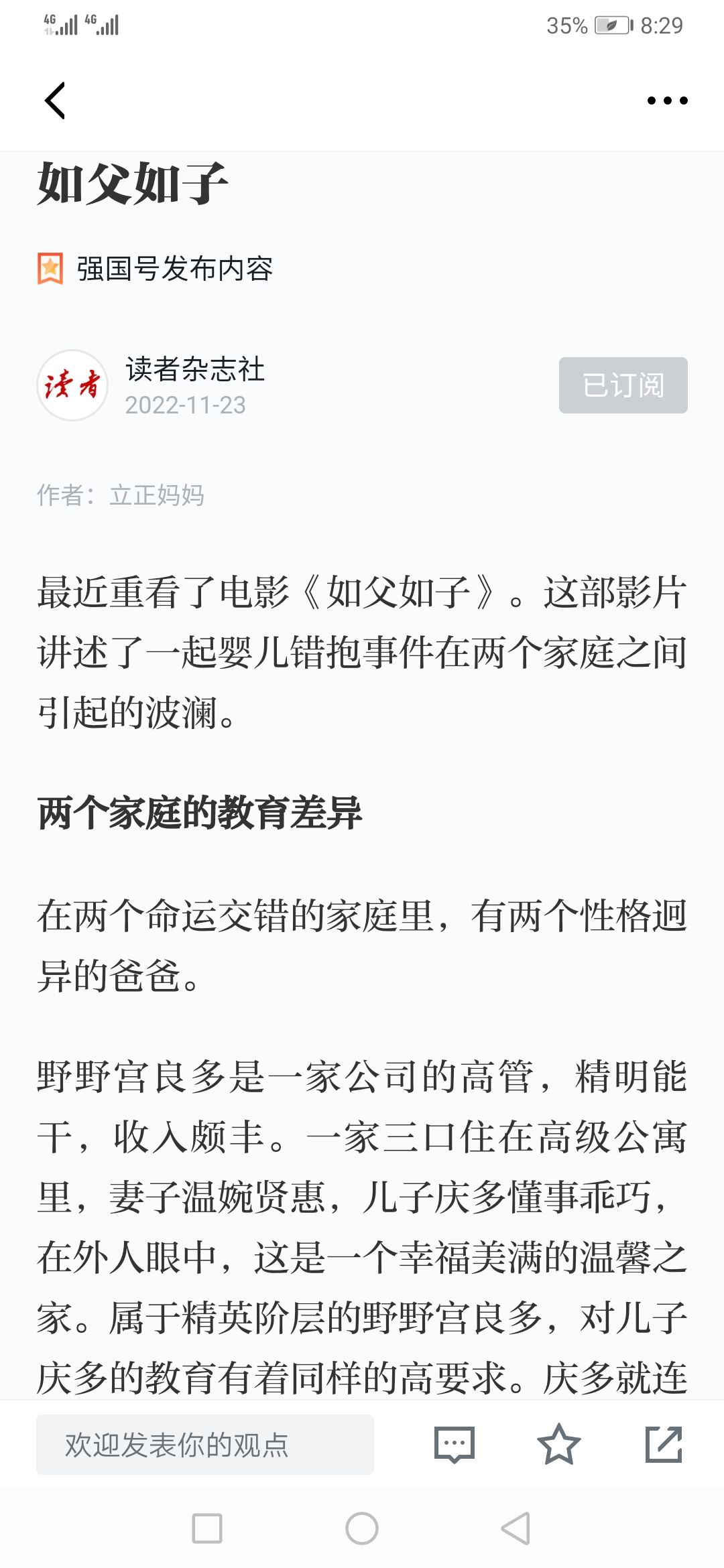The width and height of the screenshot is (724, 1568).
Task: Go back using the top-left arrow
Action: pyautogui.click(x=55, y=101)
